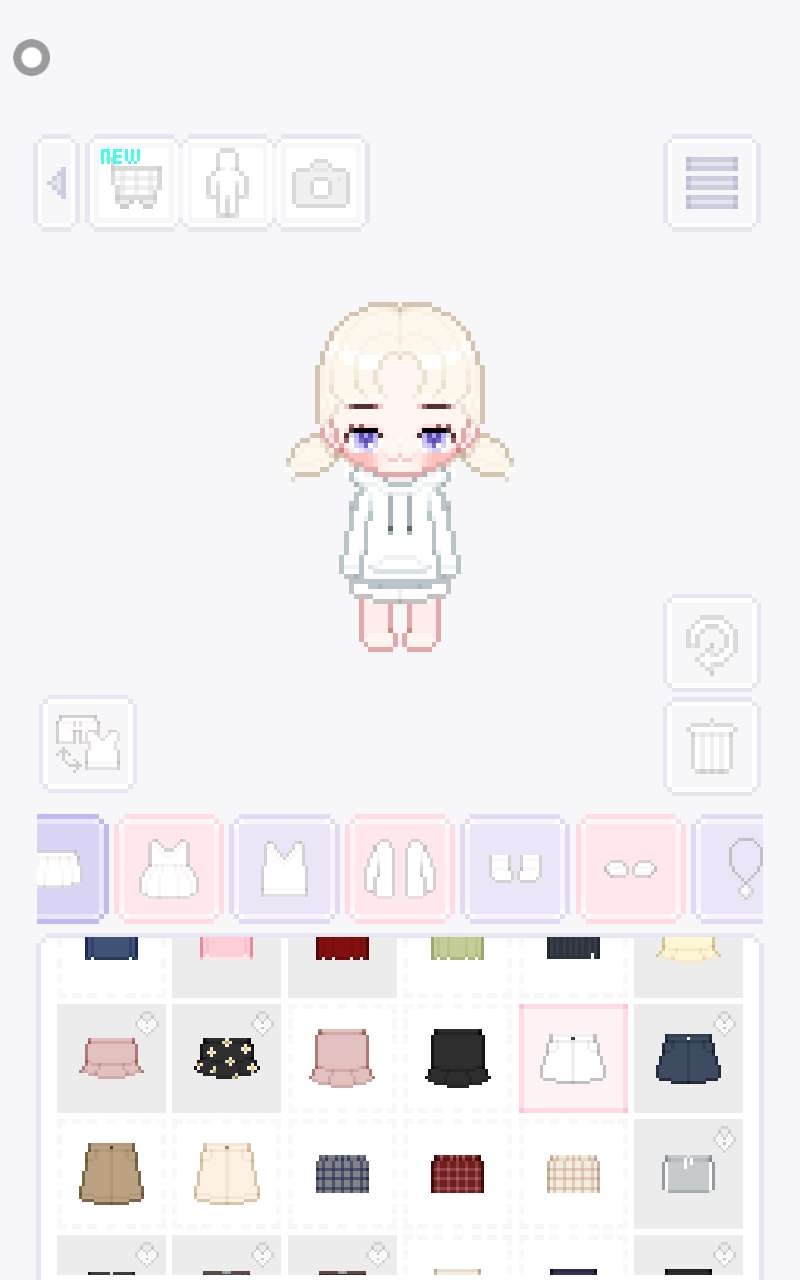Screen dimensions: 800x1280
Task: Open the hamburger menu
Action: (711, 183)
